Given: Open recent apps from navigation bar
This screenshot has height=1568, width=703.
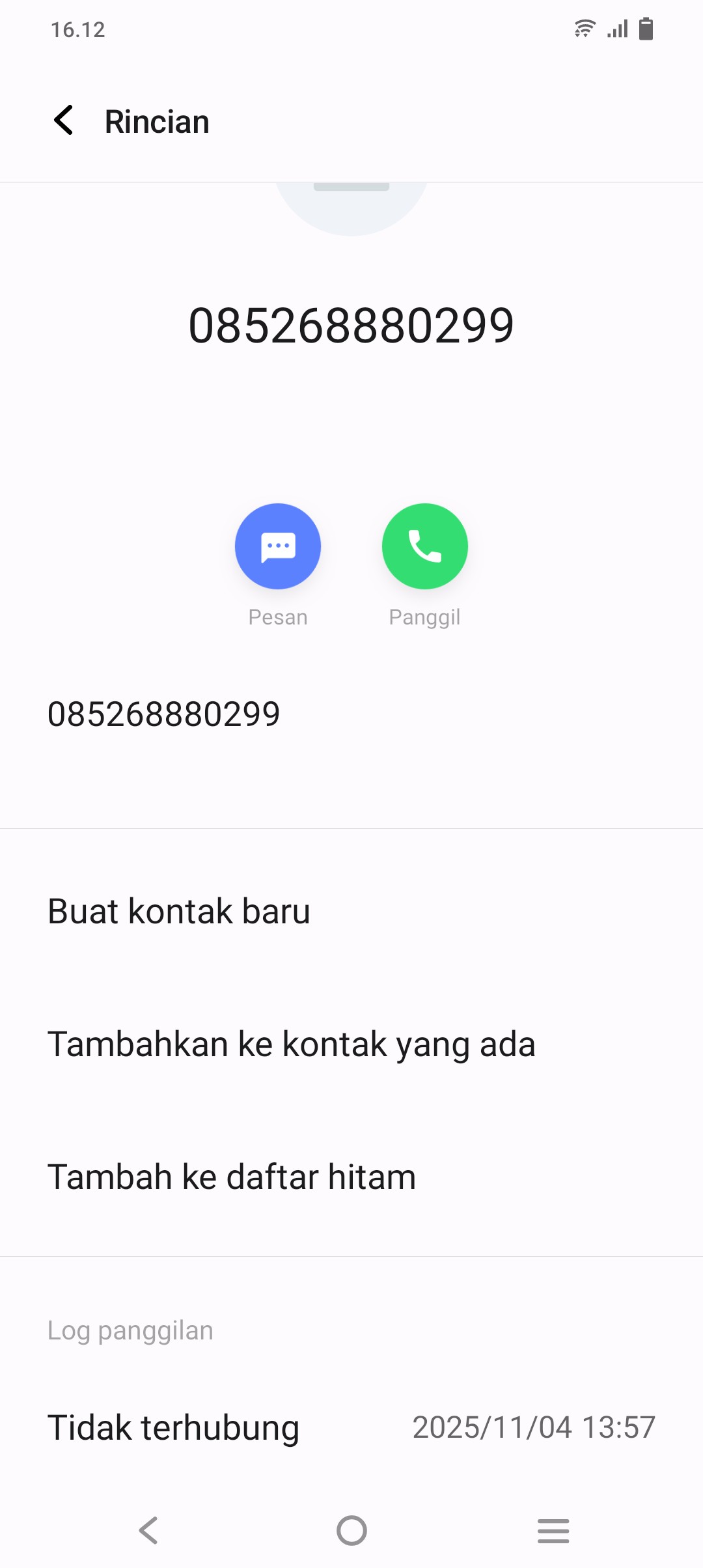Looking at the screenshot, I should [553, 1530].
